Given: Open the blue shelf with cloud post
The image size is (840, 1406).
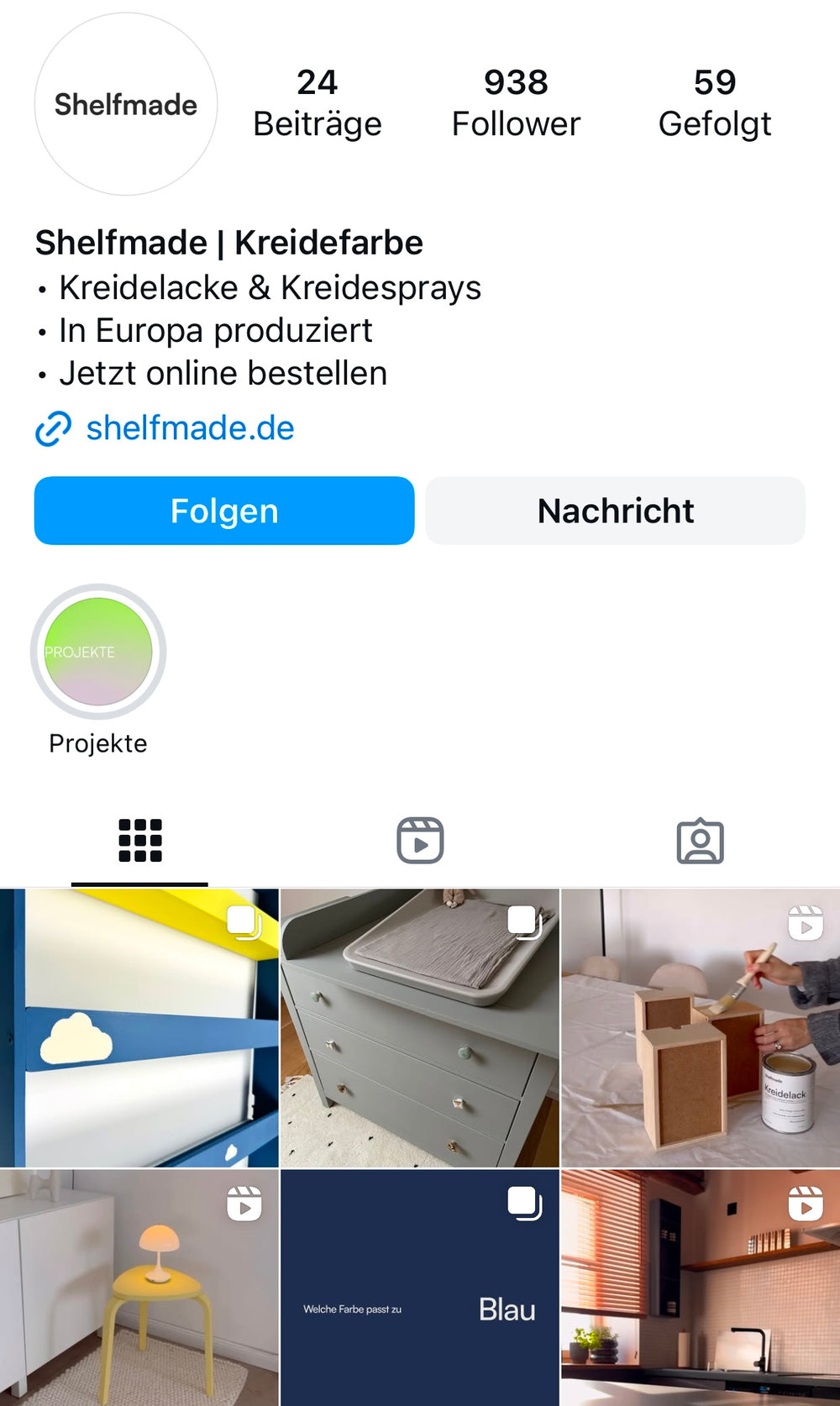Looking at the screenshot, I should pos(139,1028).
